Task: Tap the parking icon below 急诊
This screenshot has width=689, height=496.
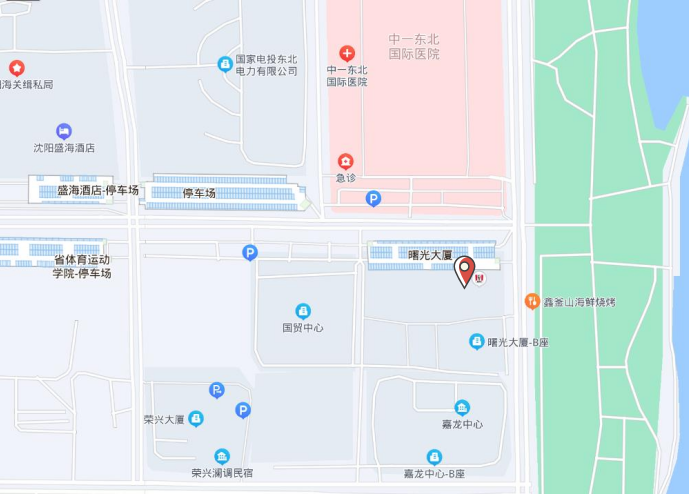Action: pyautogui.click(x=373, y=199)
